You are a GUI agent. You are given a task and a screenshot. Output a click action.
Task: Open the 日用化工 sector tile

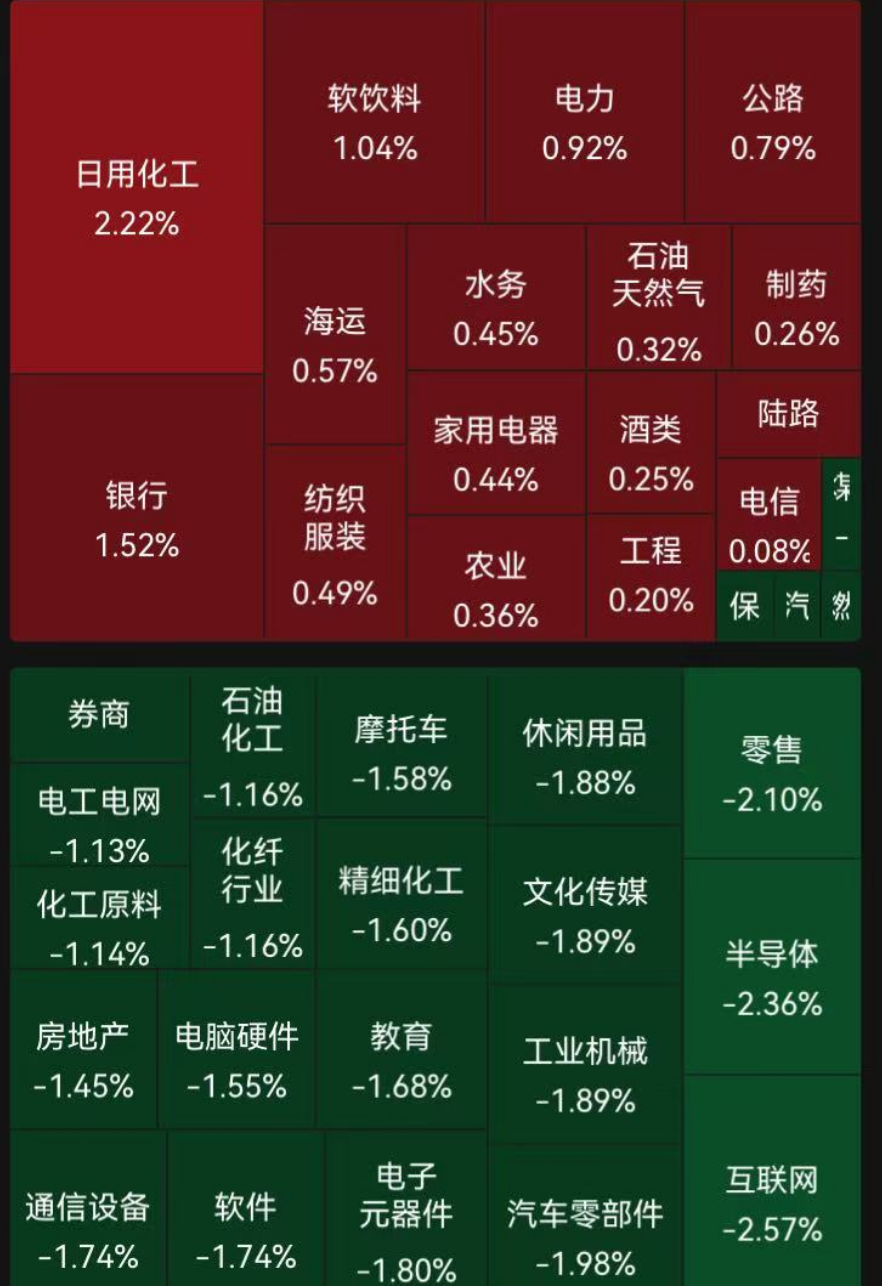137,198
